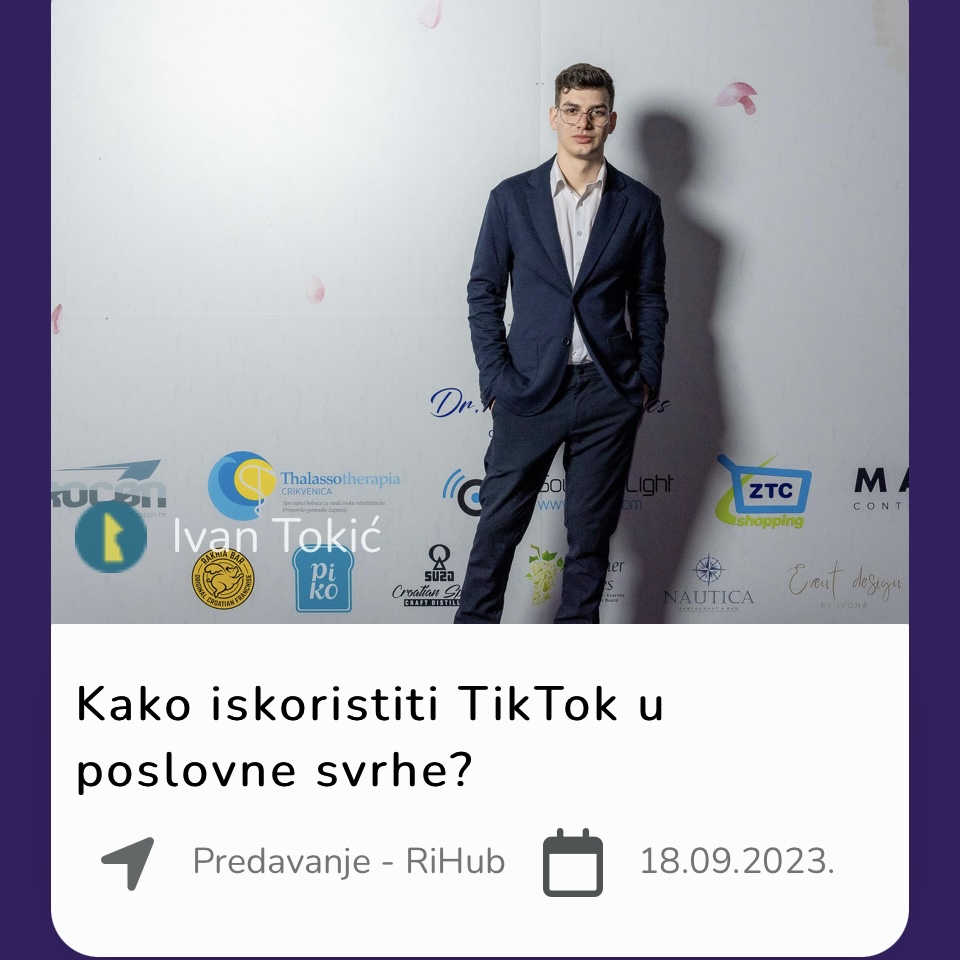Open the "Kako iskoristiti TikTok" lecture card
960x960 pixels.
tap(370, 738)
